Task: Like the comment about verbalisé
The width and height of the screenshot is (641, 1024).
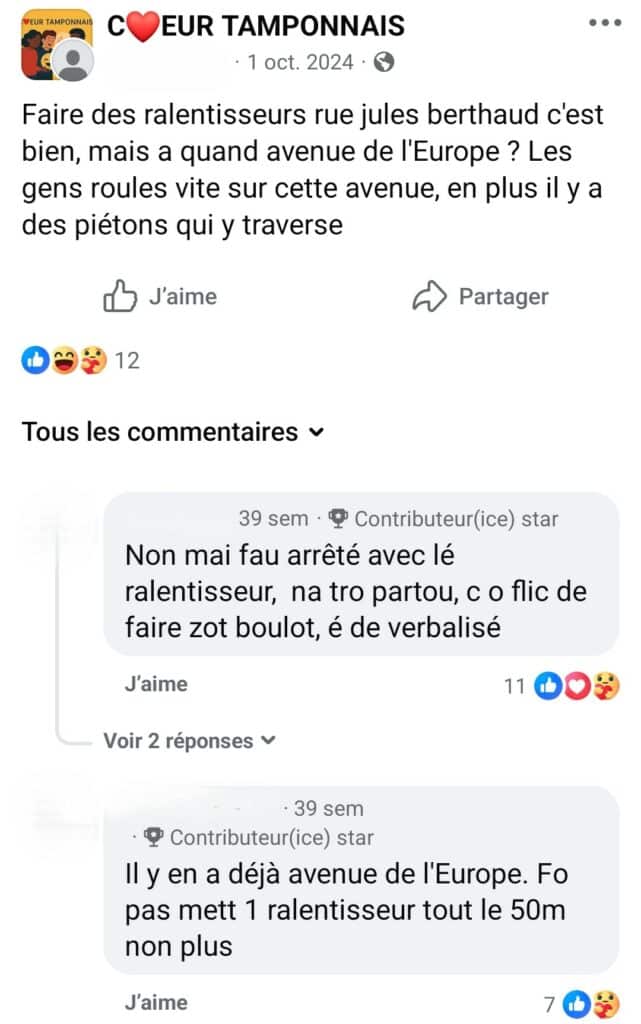Action: [x=155, y=684]
